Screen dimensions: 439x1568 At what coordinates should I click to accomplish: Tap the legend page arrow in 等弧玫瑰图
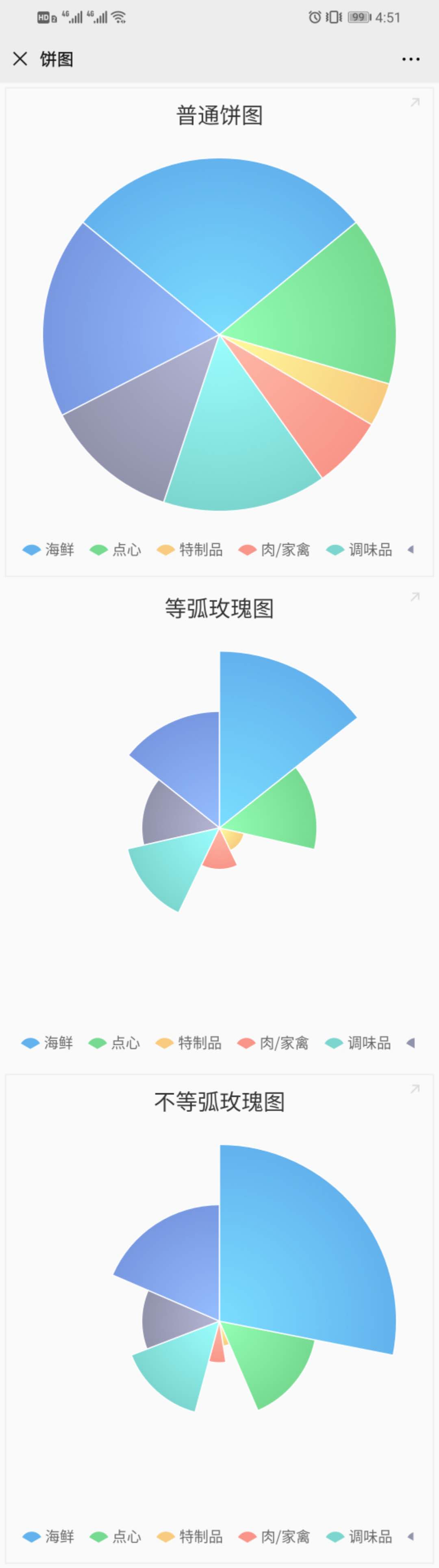411,1043
